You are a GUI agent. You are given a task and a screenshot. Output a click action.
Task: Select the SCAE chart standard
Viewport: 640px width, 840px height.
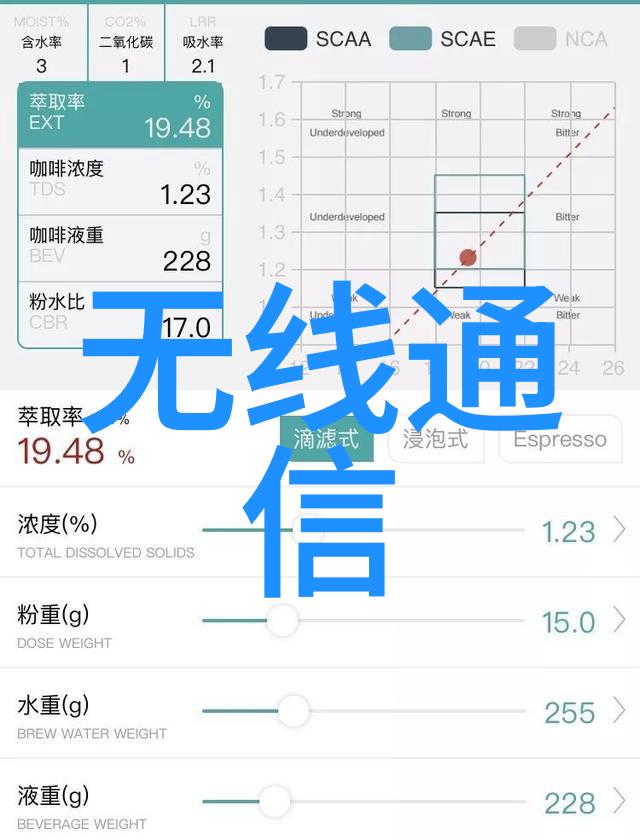443,39
